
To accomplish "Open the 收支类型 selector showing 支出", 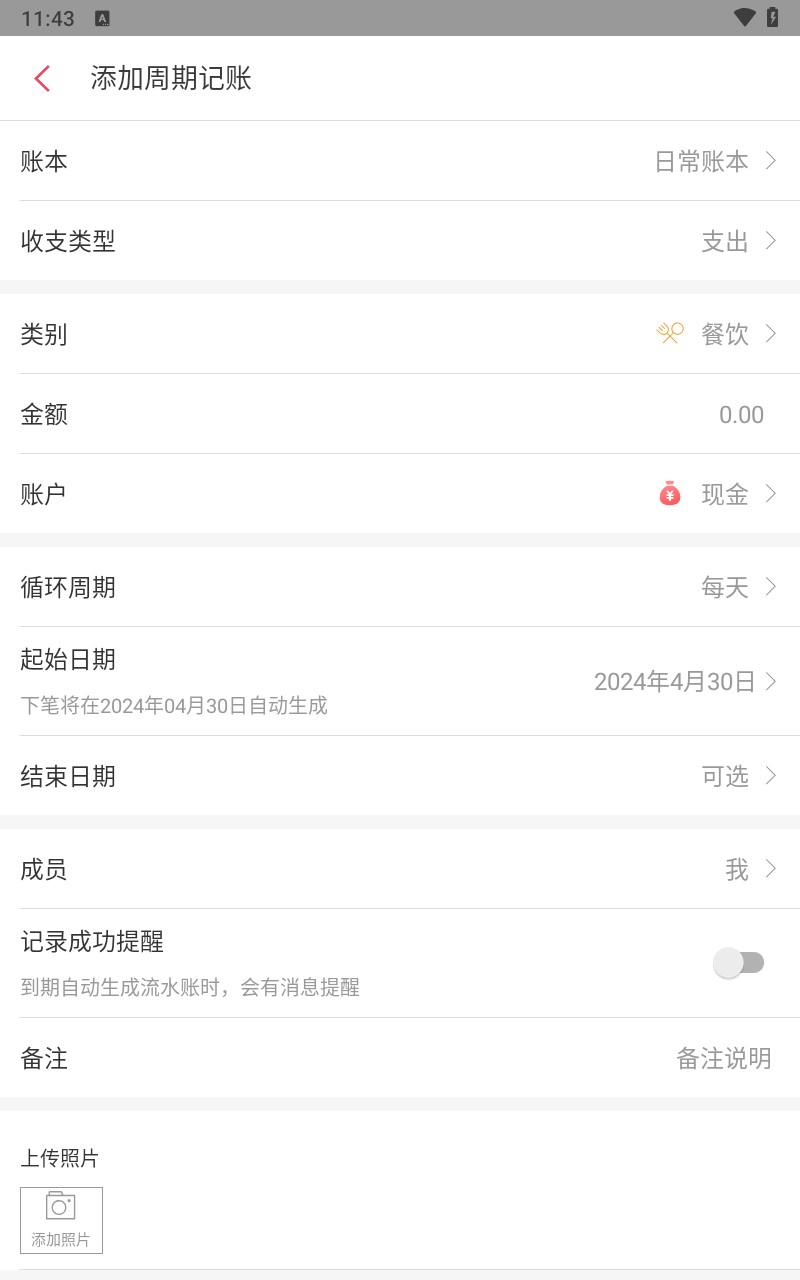I will click(x=725, y=241).
